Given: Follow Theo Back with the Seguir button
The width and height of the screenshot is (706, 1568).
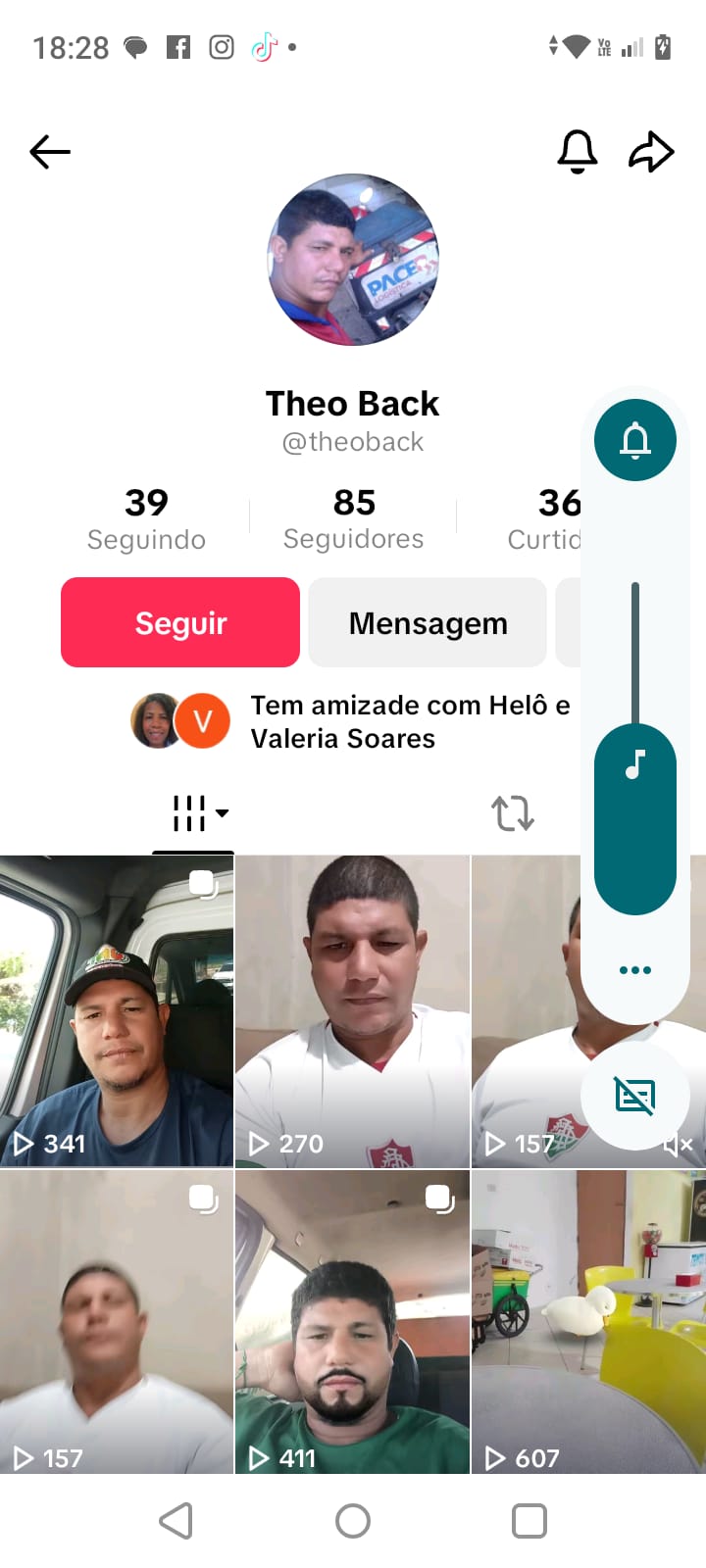Looking at the screenshot, I should click(180, 622).
